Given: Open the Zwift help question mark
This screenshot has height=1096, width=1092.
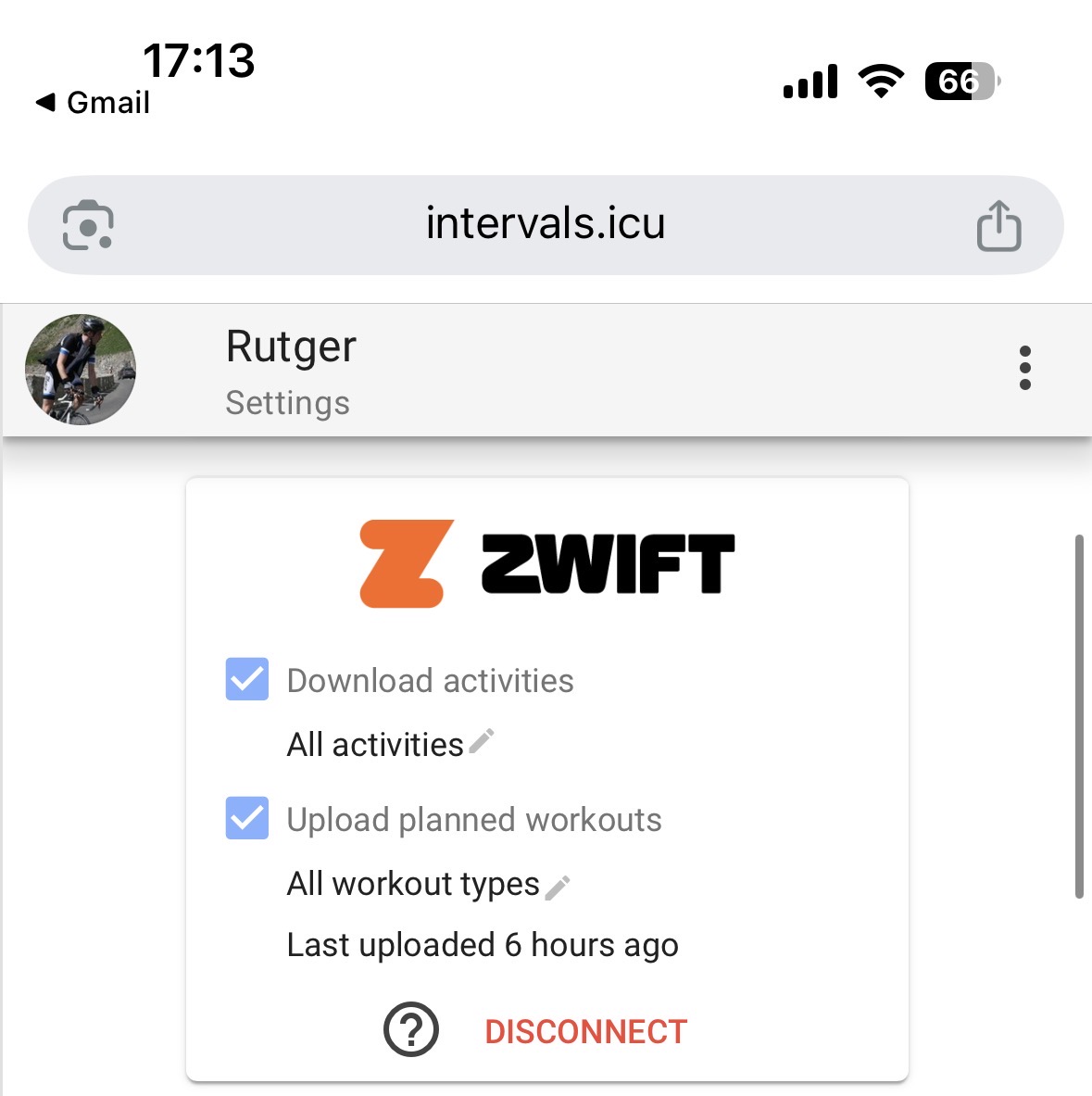Looking at the screenshot, I should pyautogui.click(x=410, y=1029).
